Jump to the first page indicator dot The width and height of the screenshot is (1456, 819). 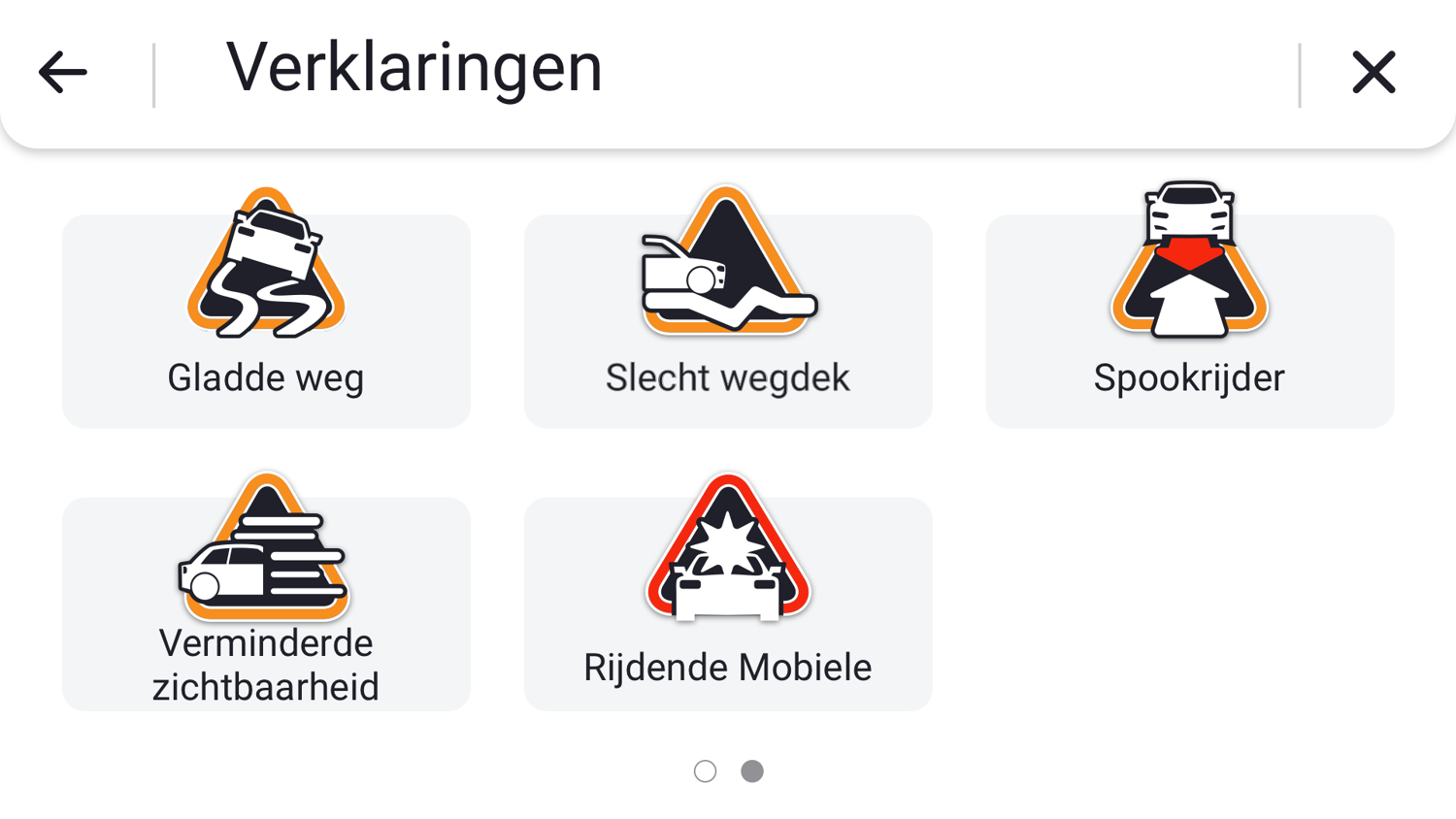[706, 771]
